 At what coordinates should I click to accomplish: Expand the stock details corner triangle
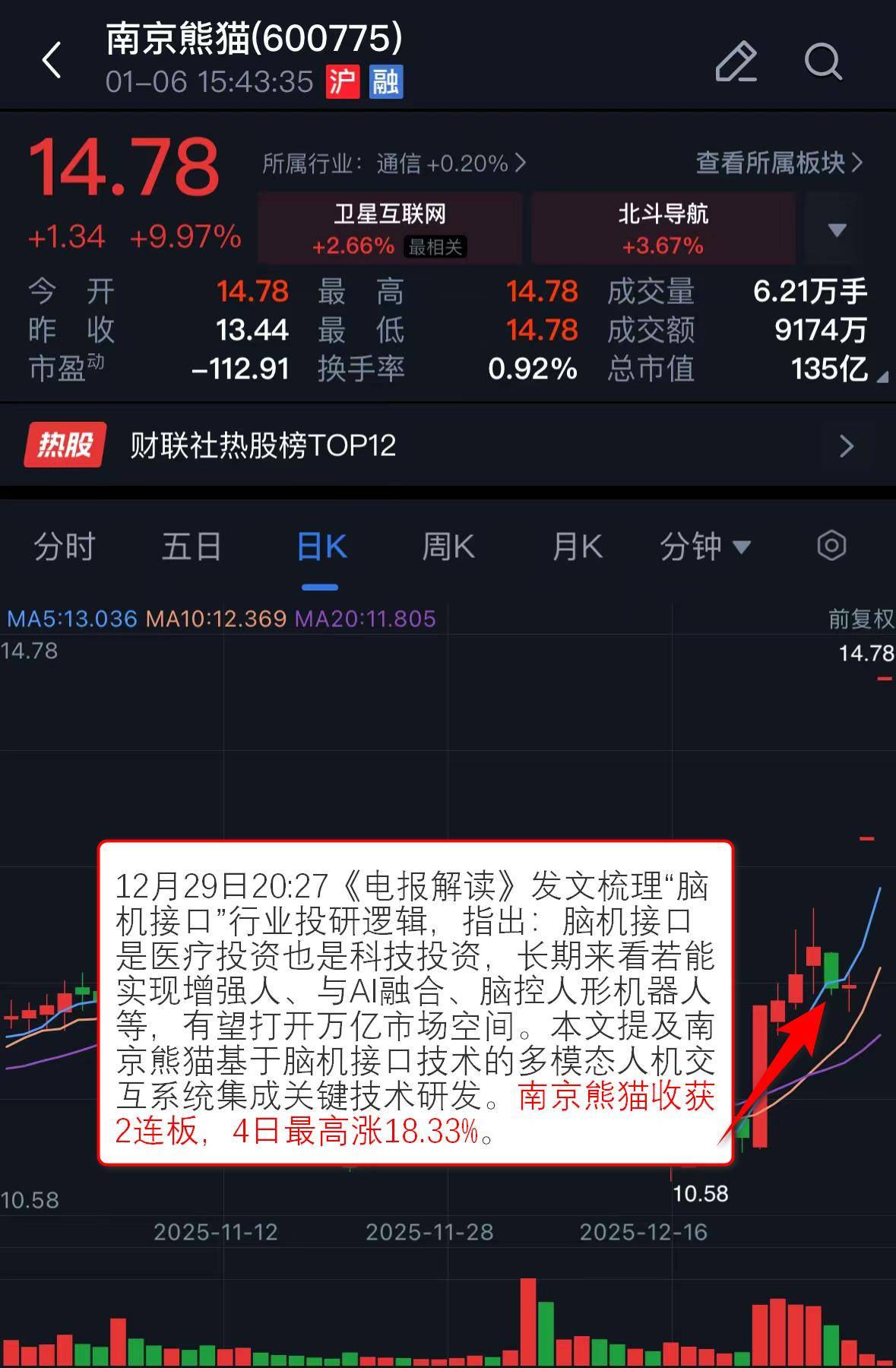click(882, 378)
